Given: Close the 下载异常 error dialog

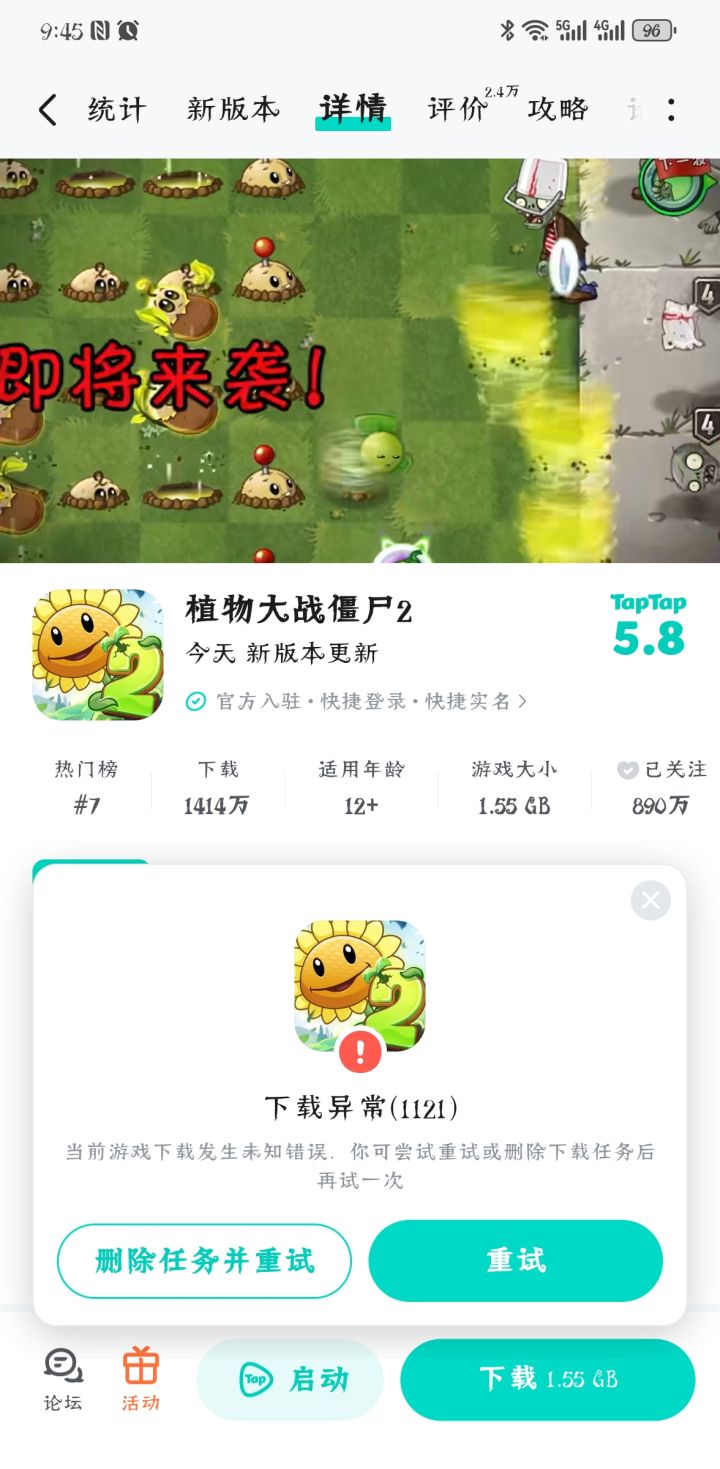Looking at the screenshot, I should click(650, 900).
